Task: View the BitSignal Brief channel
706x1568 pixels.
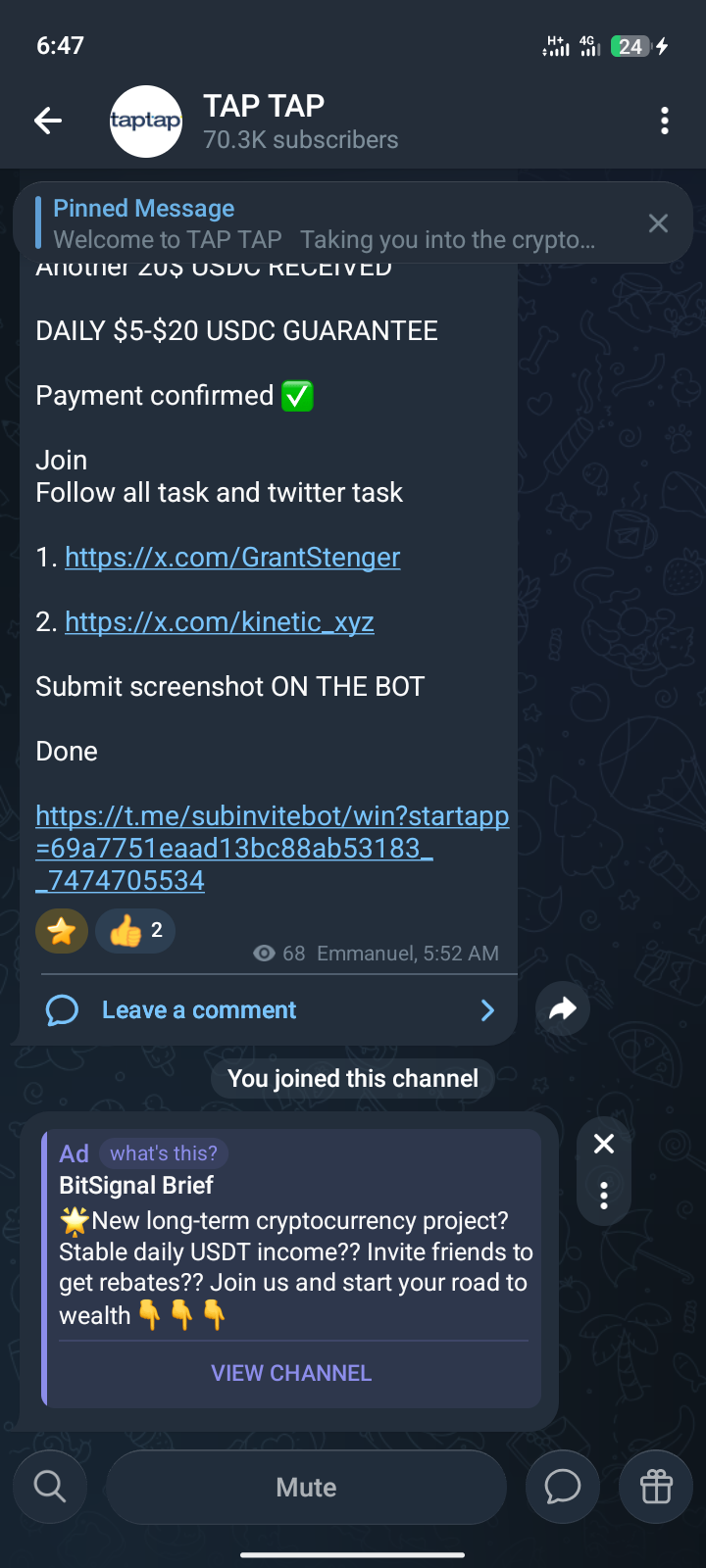Action: click(x=291, y=1373)
